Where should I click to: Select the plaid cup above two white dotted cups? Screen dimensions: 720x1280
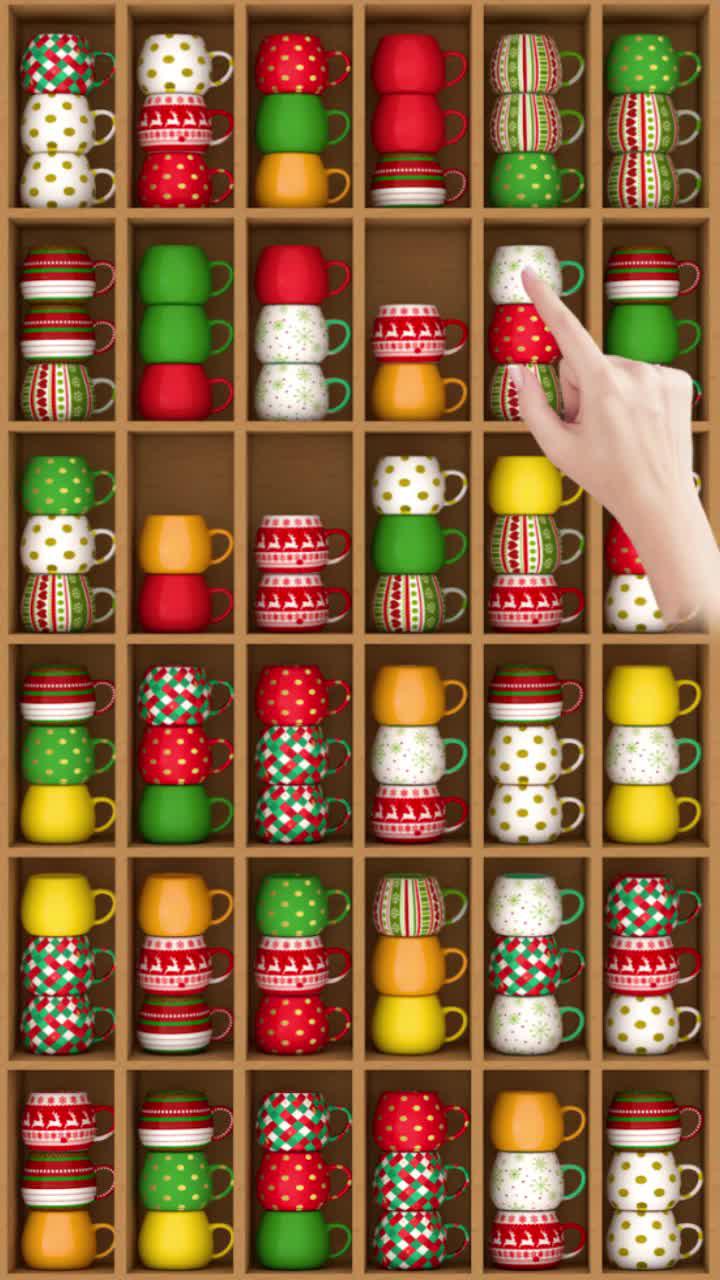58,64
